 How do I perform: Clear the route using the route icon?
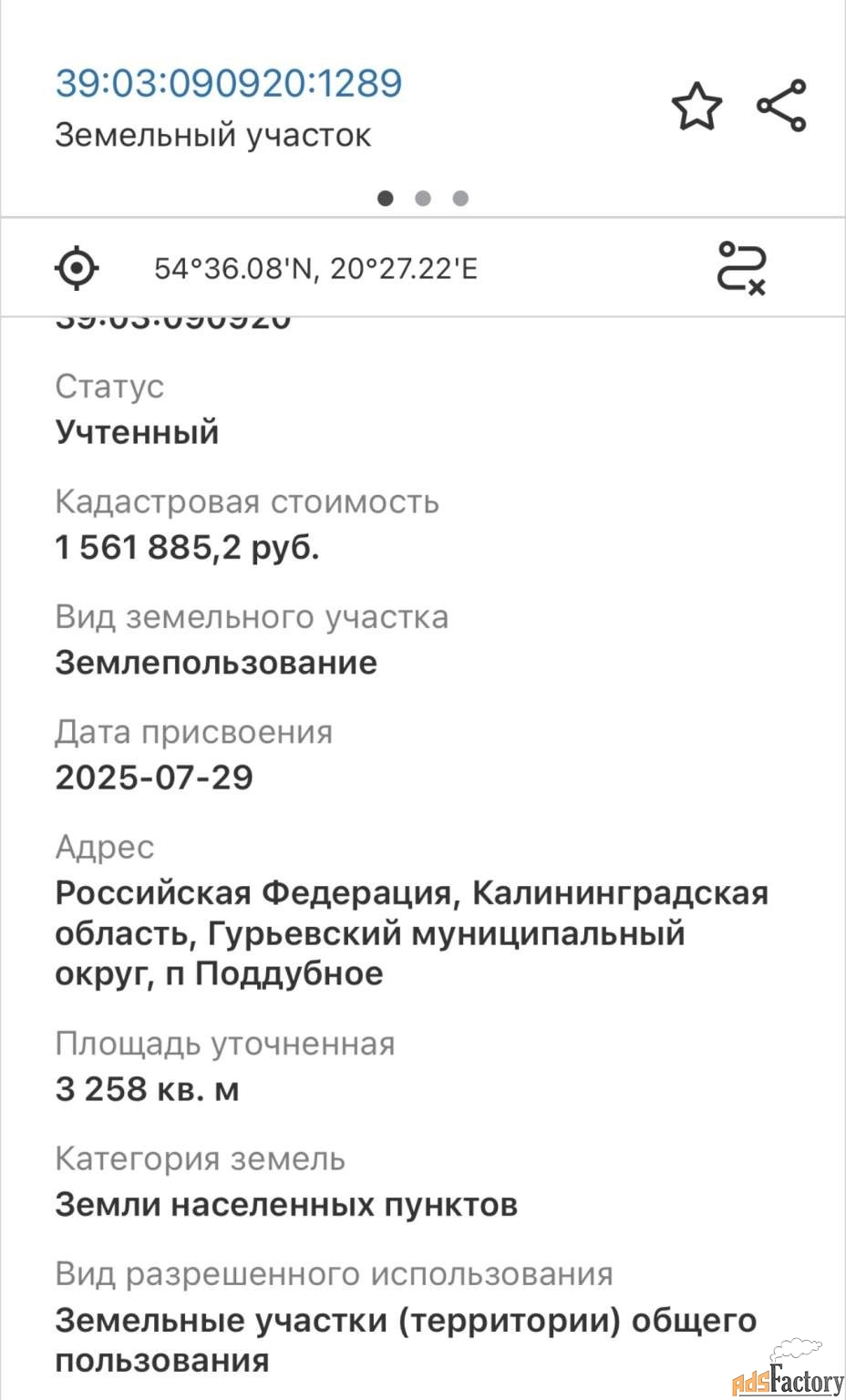(x=741, y=268)
